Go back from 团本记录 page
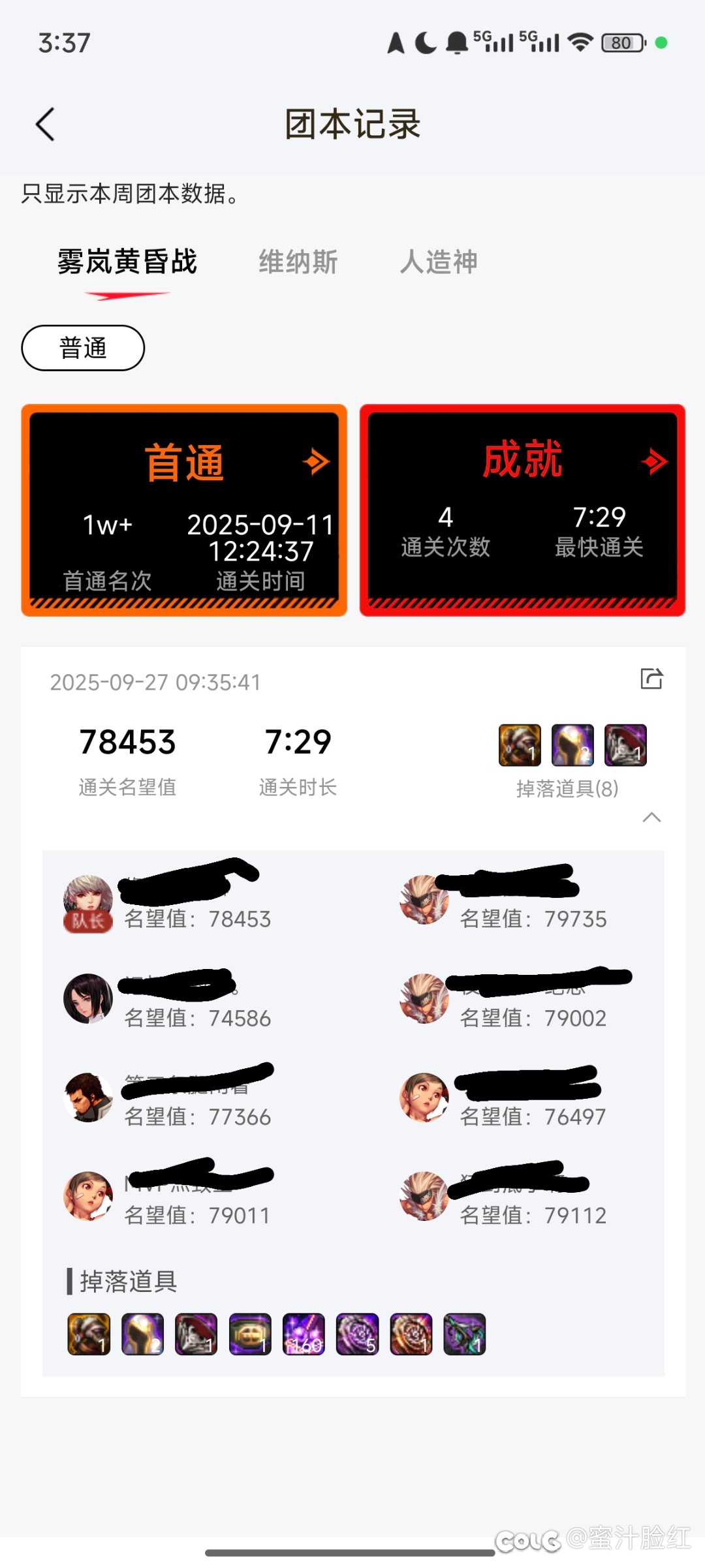This screenshot has width=705, height=1568. coord(44,124)
